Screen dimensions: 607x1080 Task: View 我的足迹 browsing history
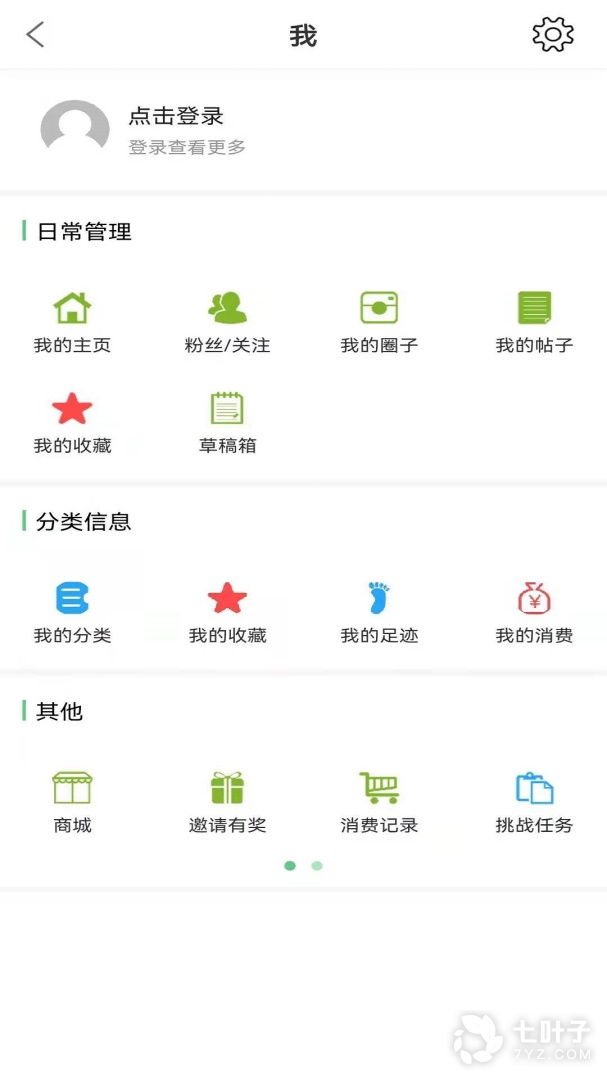pos(379,612)
